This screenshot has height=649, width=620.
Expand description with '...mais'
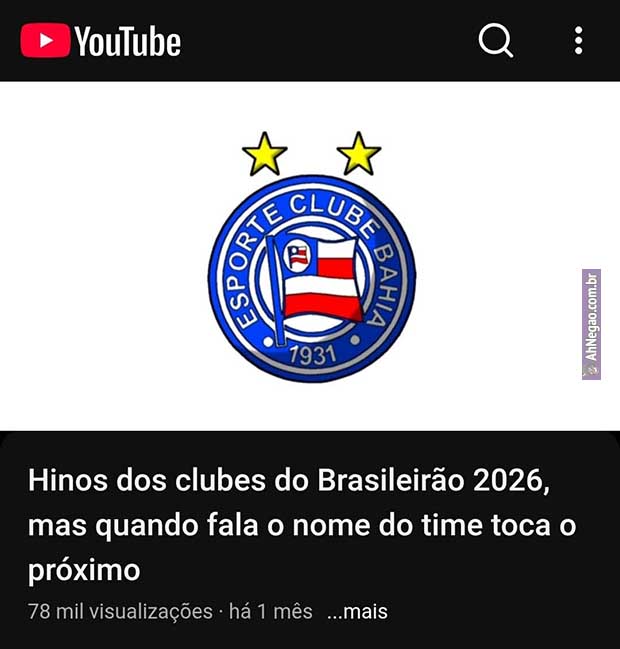[357, 611]
